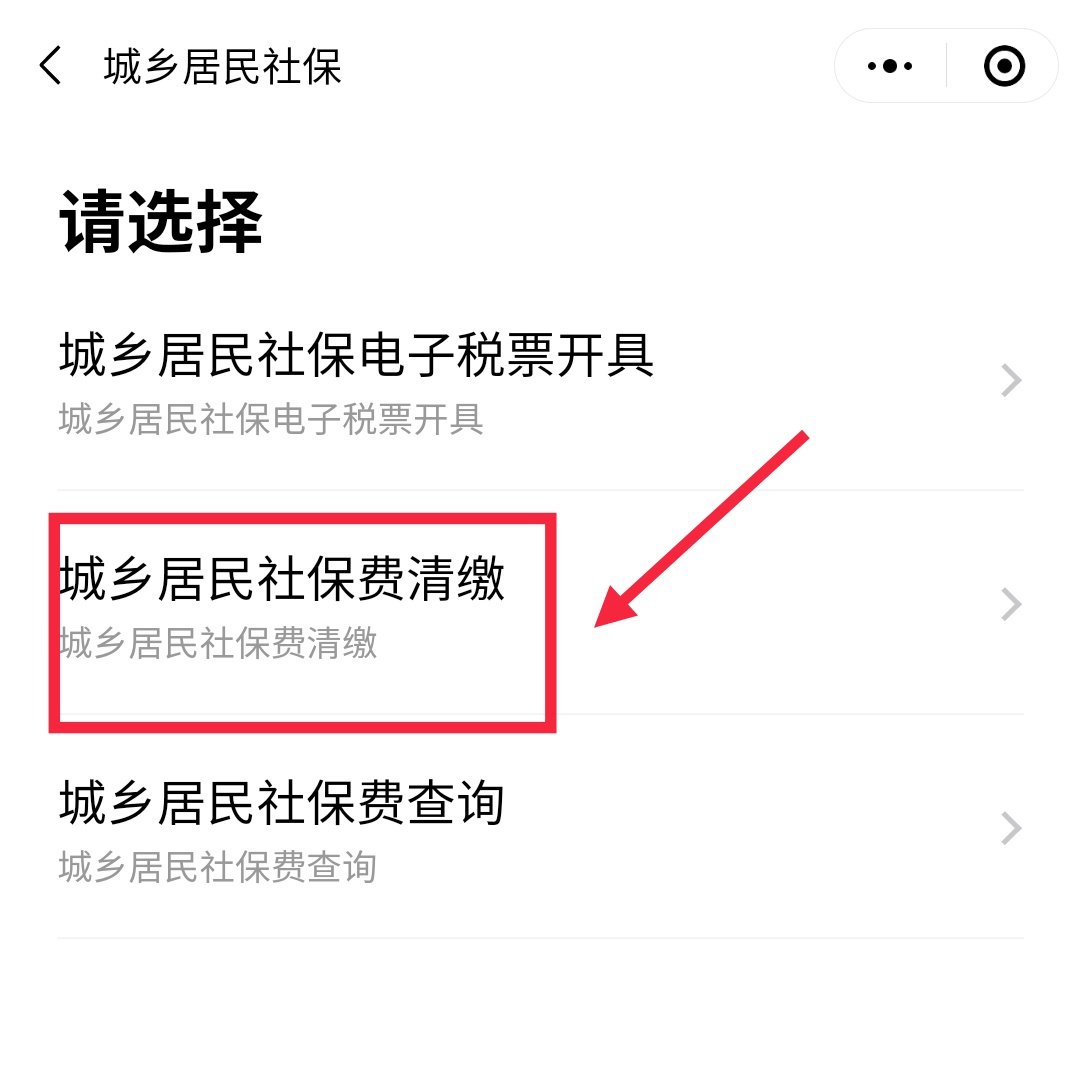Close the mini program with the target icon
This screenshot has width=1075, height=1082.
(1004, 67)
